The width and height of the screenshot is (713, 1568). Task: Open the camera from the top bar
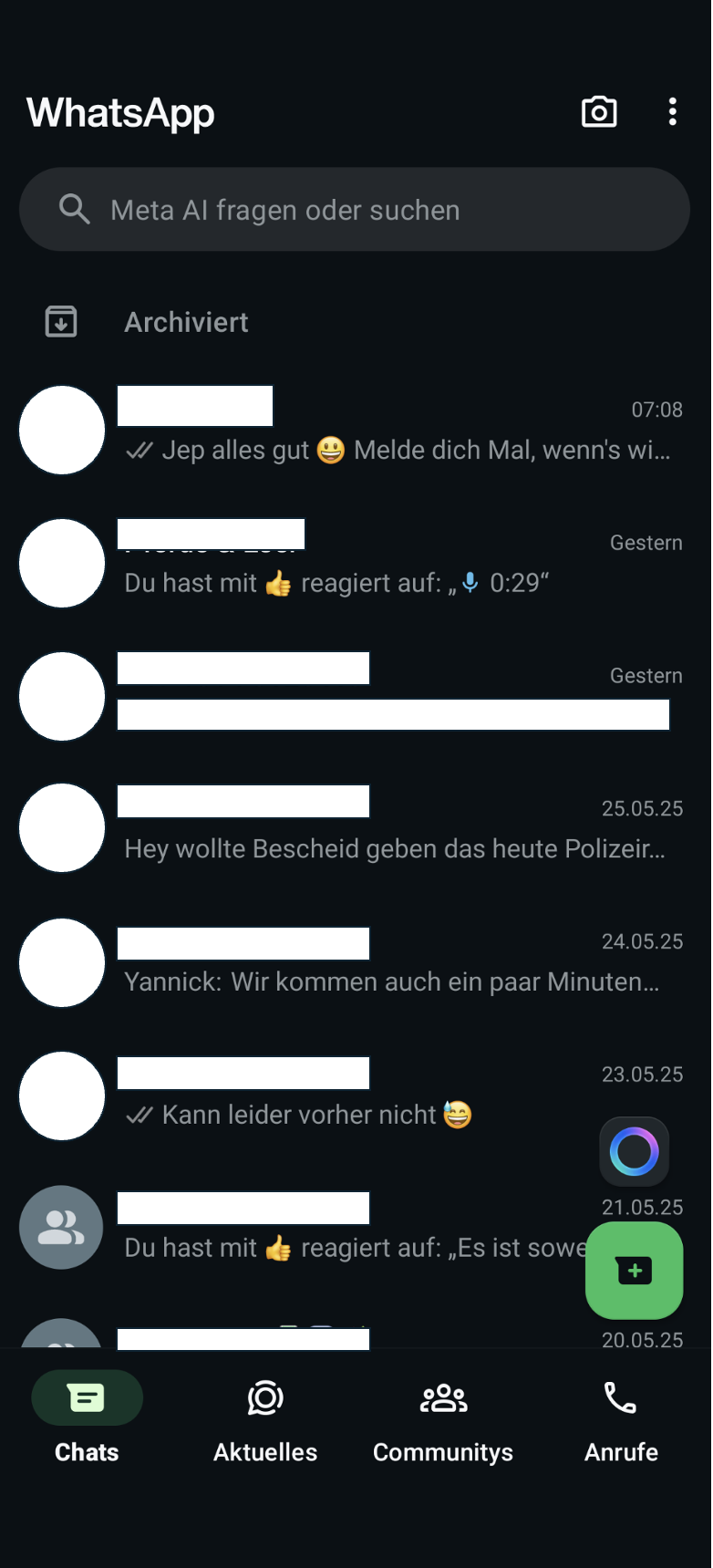pos(599,112)
